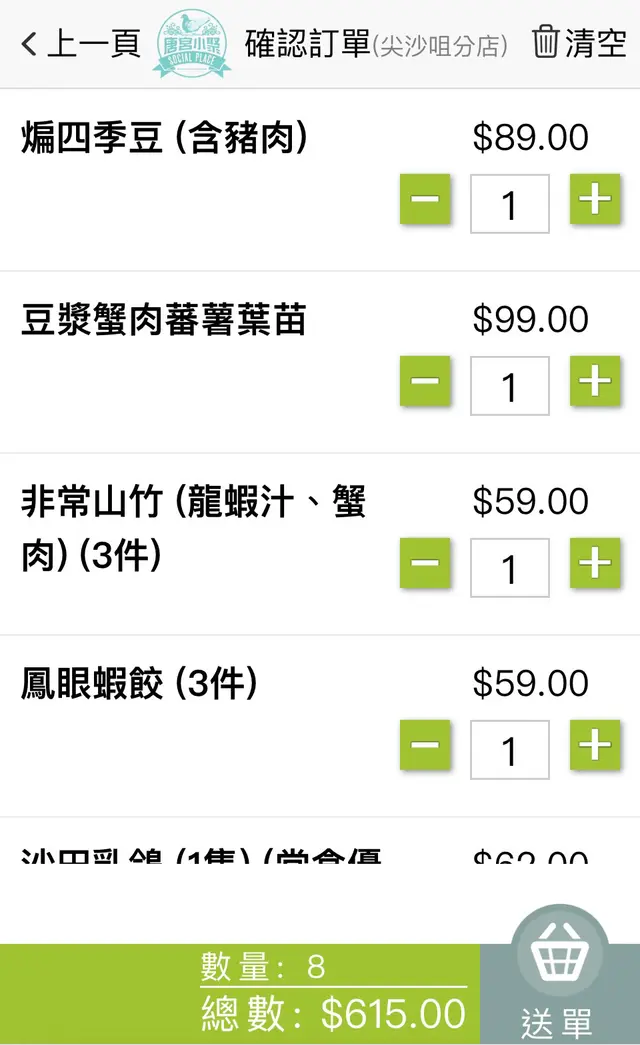Decrease quantity of 煸四季豆 (含豬肉)
This screenshot has height=1045, width=640.
coord(425,199)
